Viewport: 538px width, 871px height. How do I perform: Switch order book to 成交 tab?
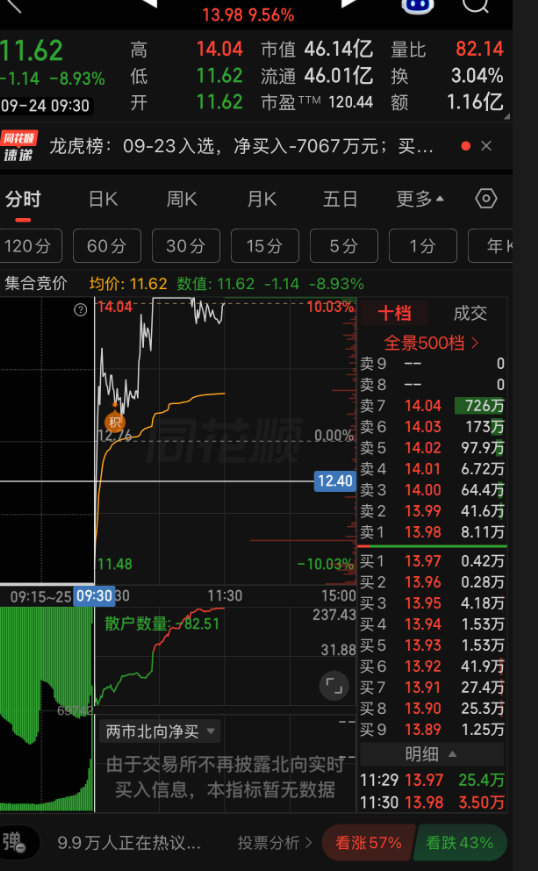click(470, 313)
